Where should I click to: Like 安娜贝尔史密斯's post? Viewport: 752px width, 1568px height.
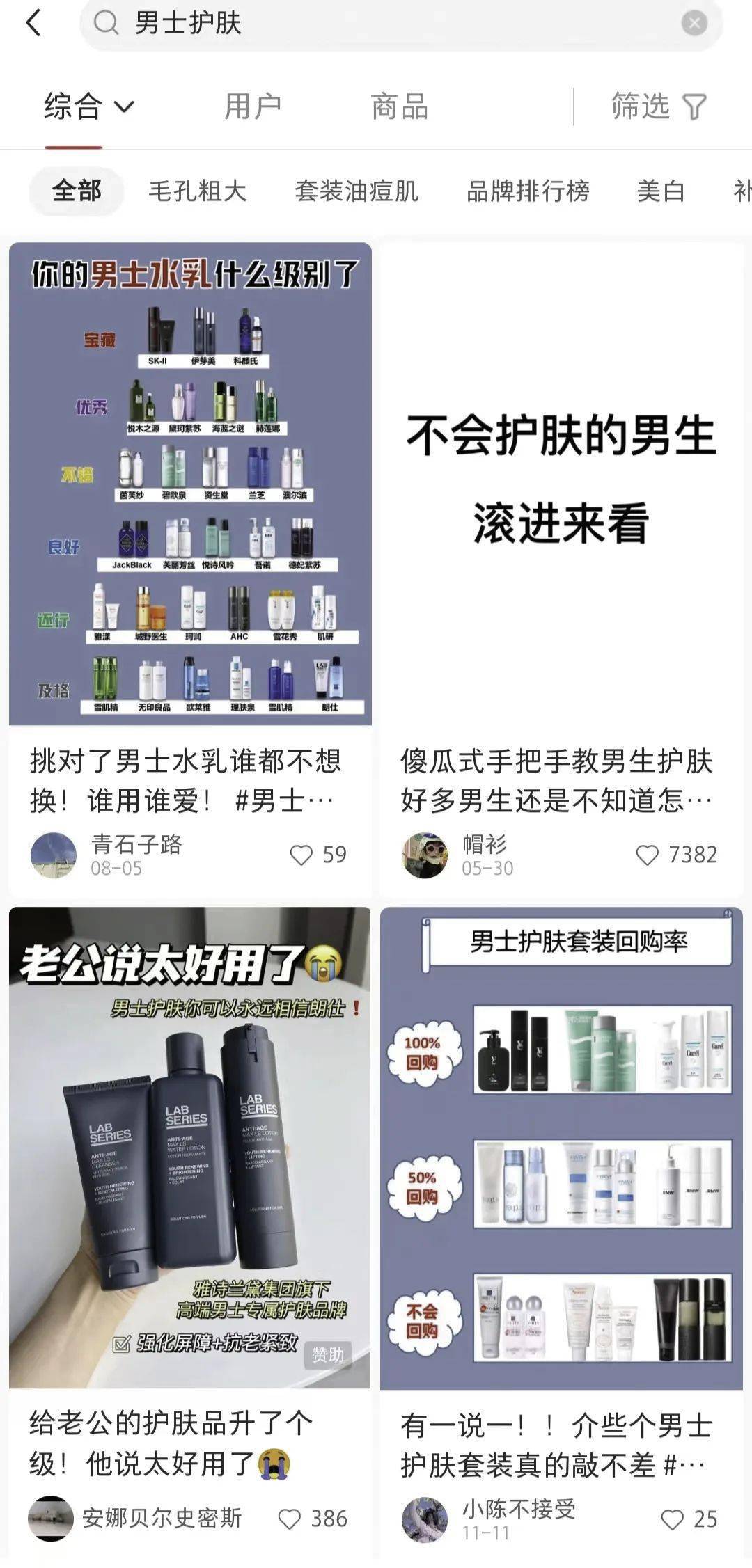[x=290, y=1519]
